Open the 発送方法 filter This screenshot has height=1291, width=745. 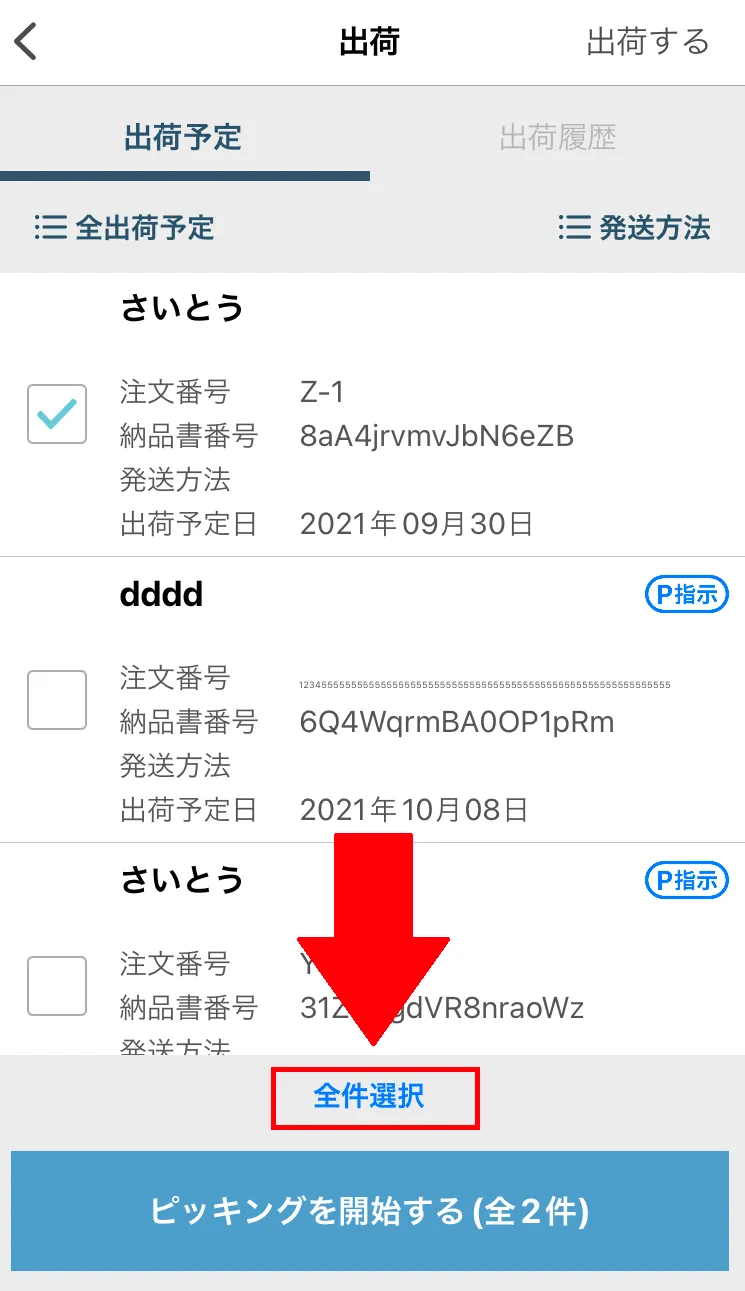pos(634,228)
